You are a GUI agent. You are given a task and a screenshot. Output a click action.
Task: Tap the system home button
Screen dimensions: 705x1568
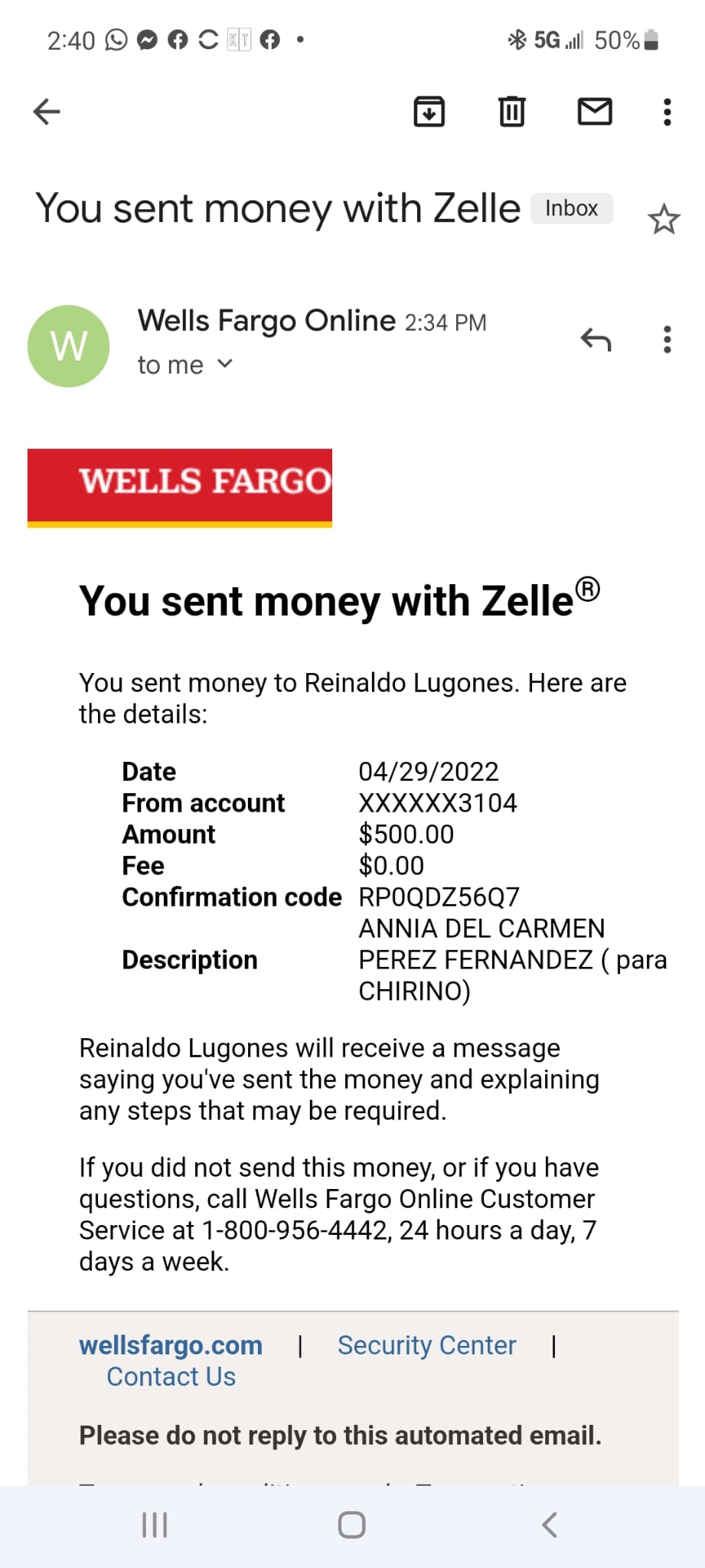point(352,1525)
